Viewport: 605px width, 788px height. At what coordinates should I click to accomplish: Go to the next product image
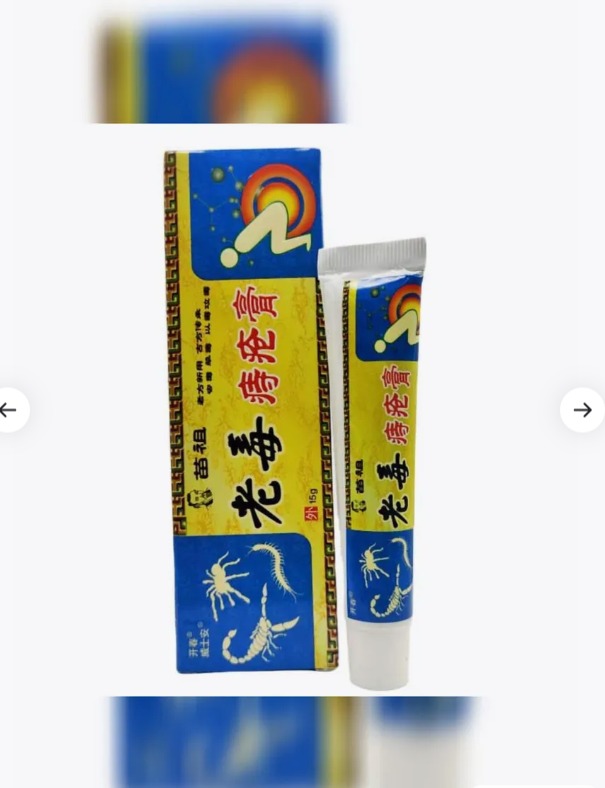point(582,410)
